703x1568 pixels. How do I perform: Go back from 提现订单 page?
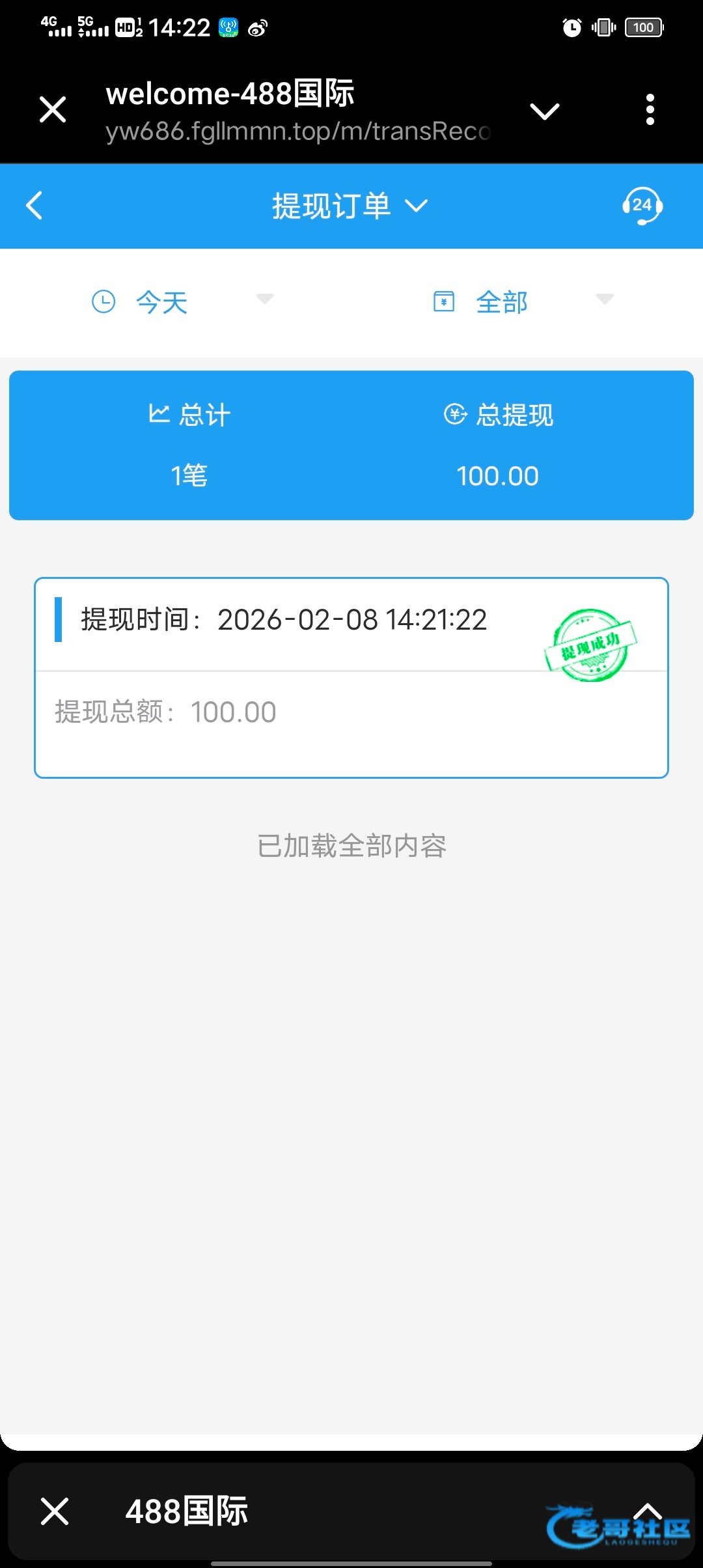point(34,206)
